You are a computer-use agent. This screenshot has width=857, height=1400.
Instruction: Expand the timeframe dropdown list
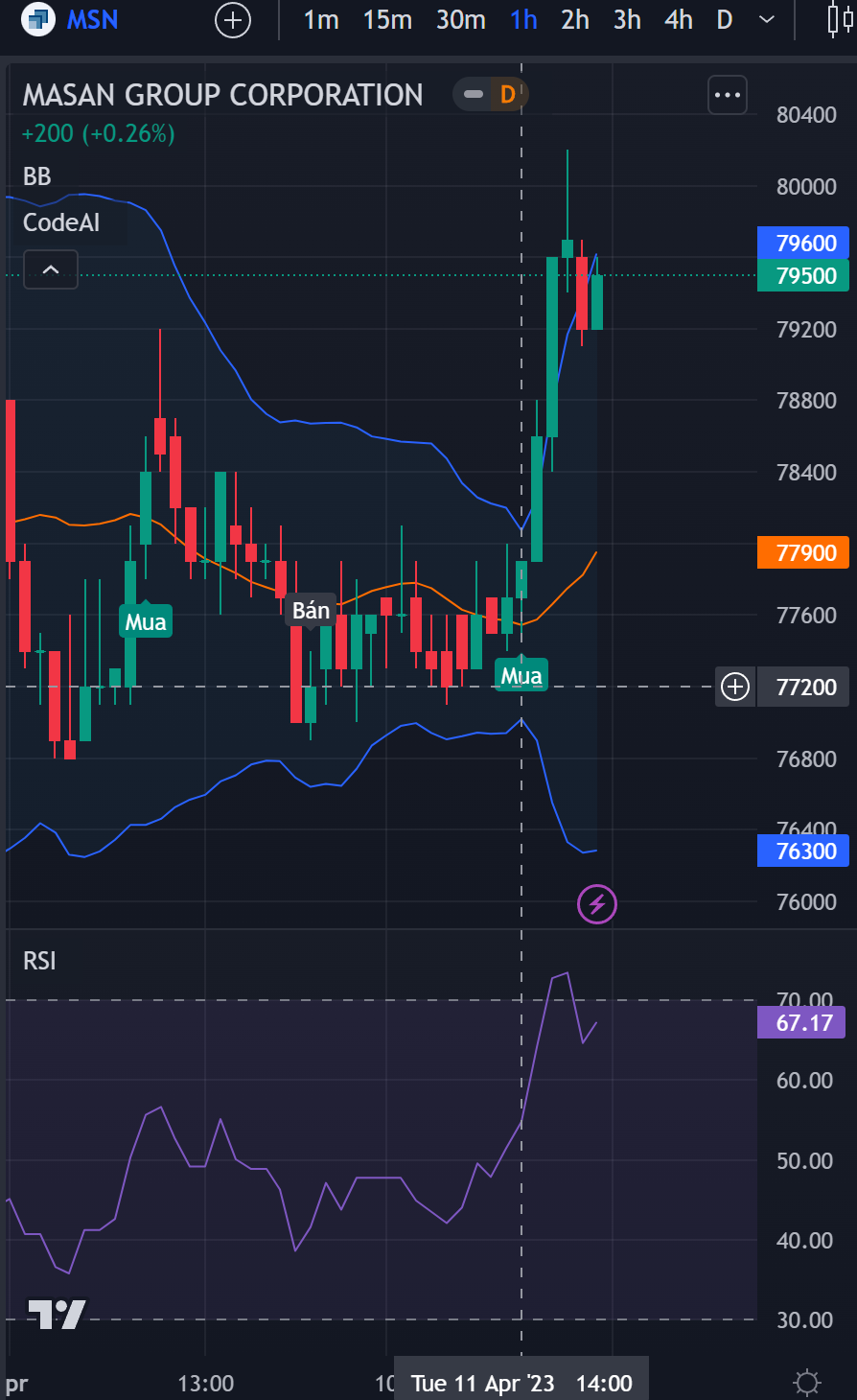[766, 20]
